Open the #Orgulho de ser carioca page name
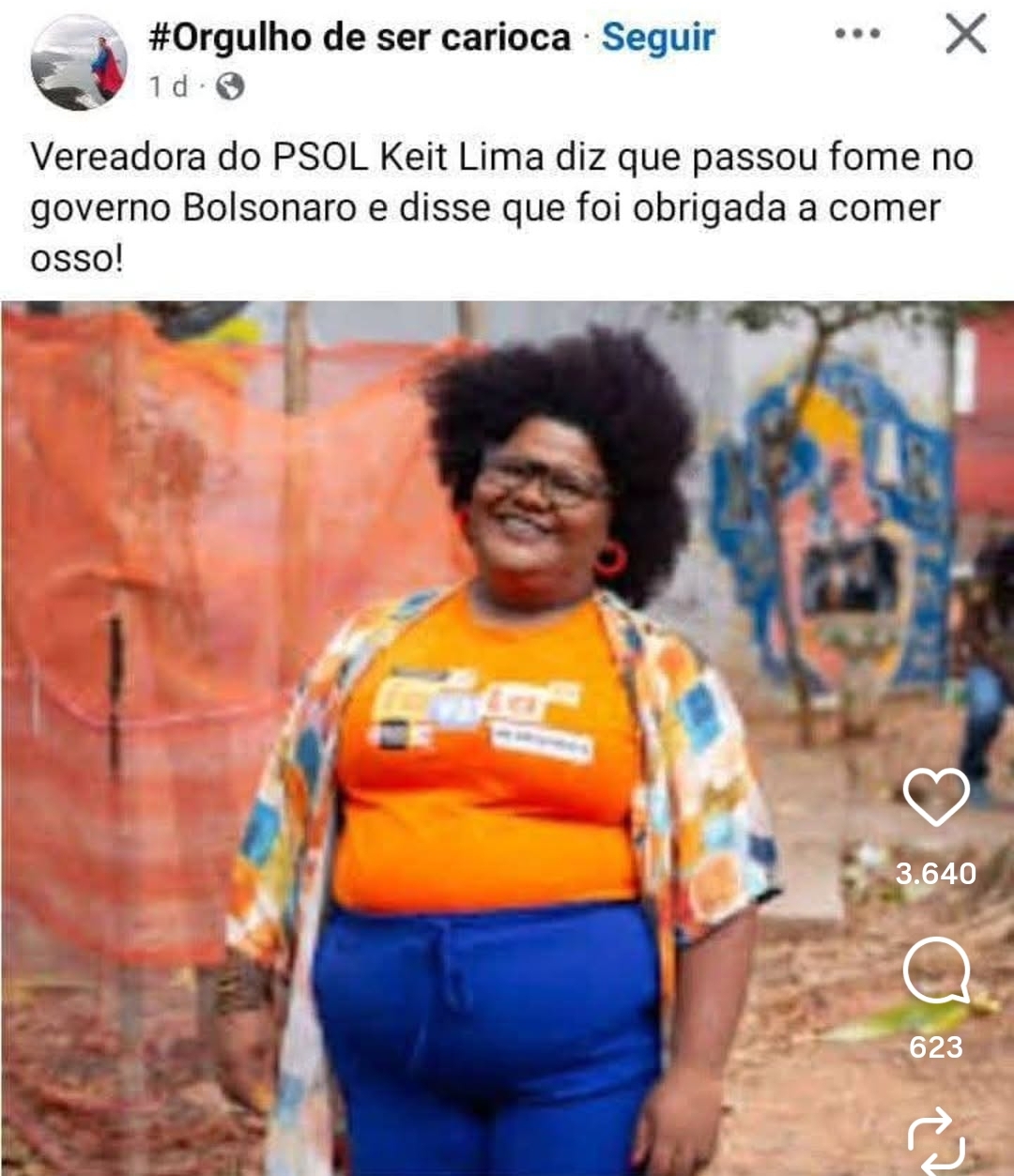The height and width of the screenshot is (1176, 1014). 360,38
